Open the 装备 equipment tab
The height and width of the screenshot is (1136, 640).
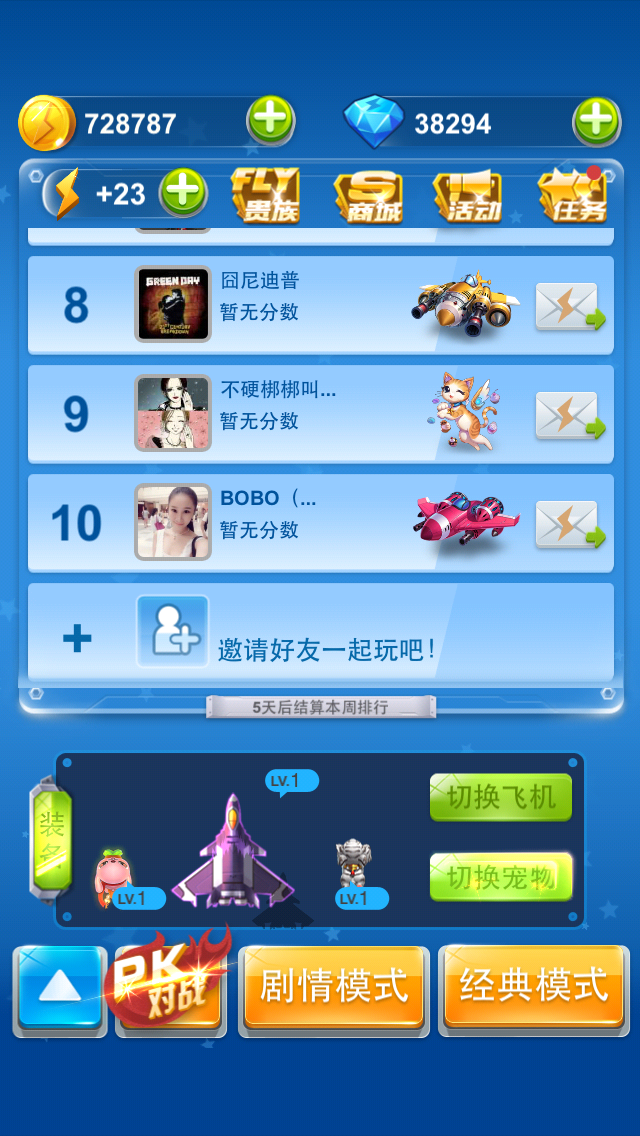pyautogui.click(x=51, y=838)
